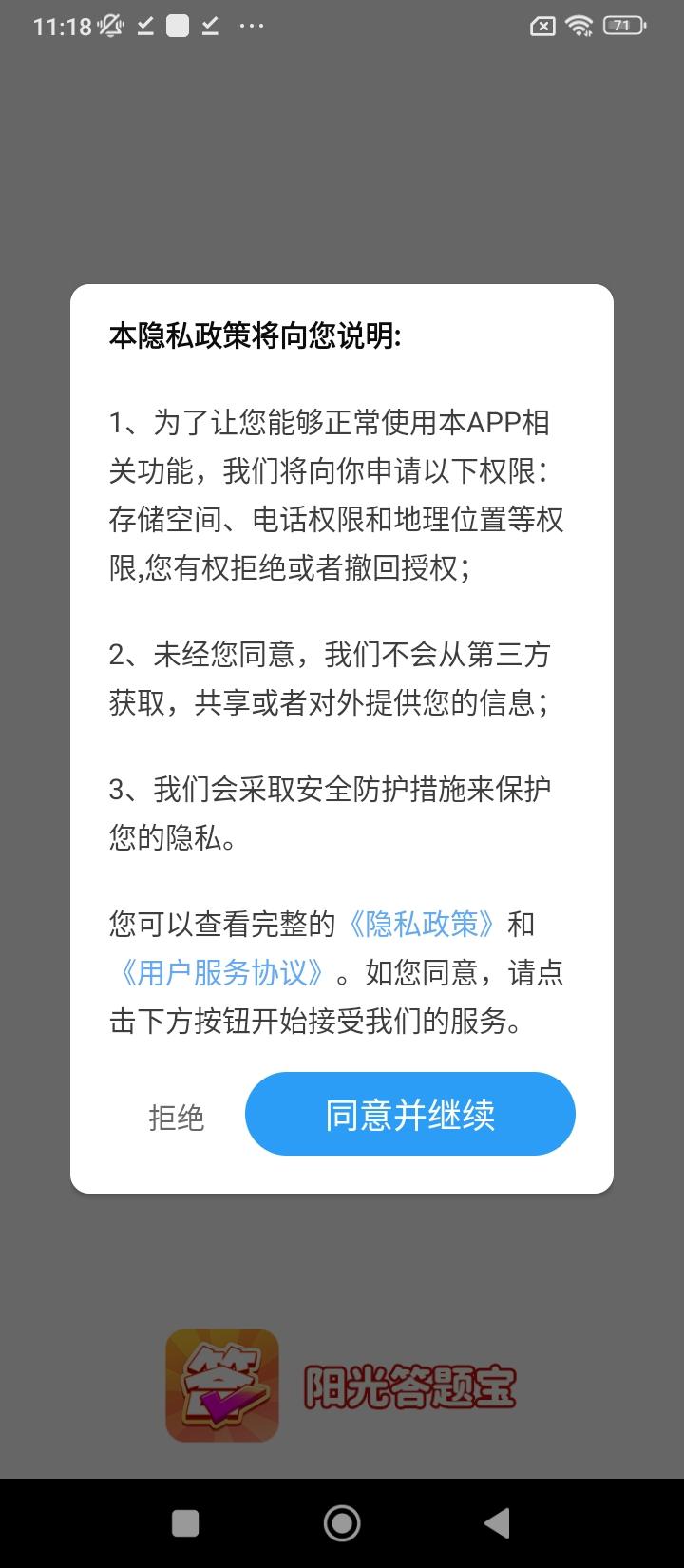Open the Recents navigation square
Screen dimensions: 684x1568
pyautogui.click(x=185, y=1521)
